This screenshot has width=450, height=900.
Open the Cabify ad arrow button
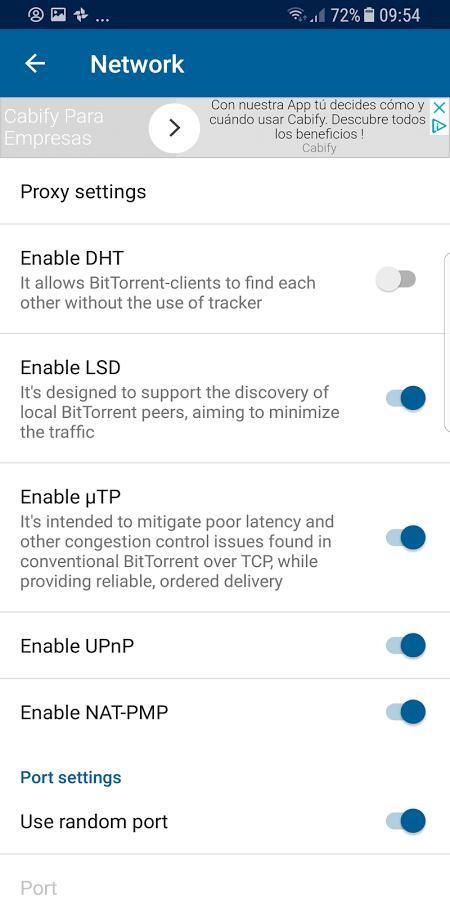[174, 128]
